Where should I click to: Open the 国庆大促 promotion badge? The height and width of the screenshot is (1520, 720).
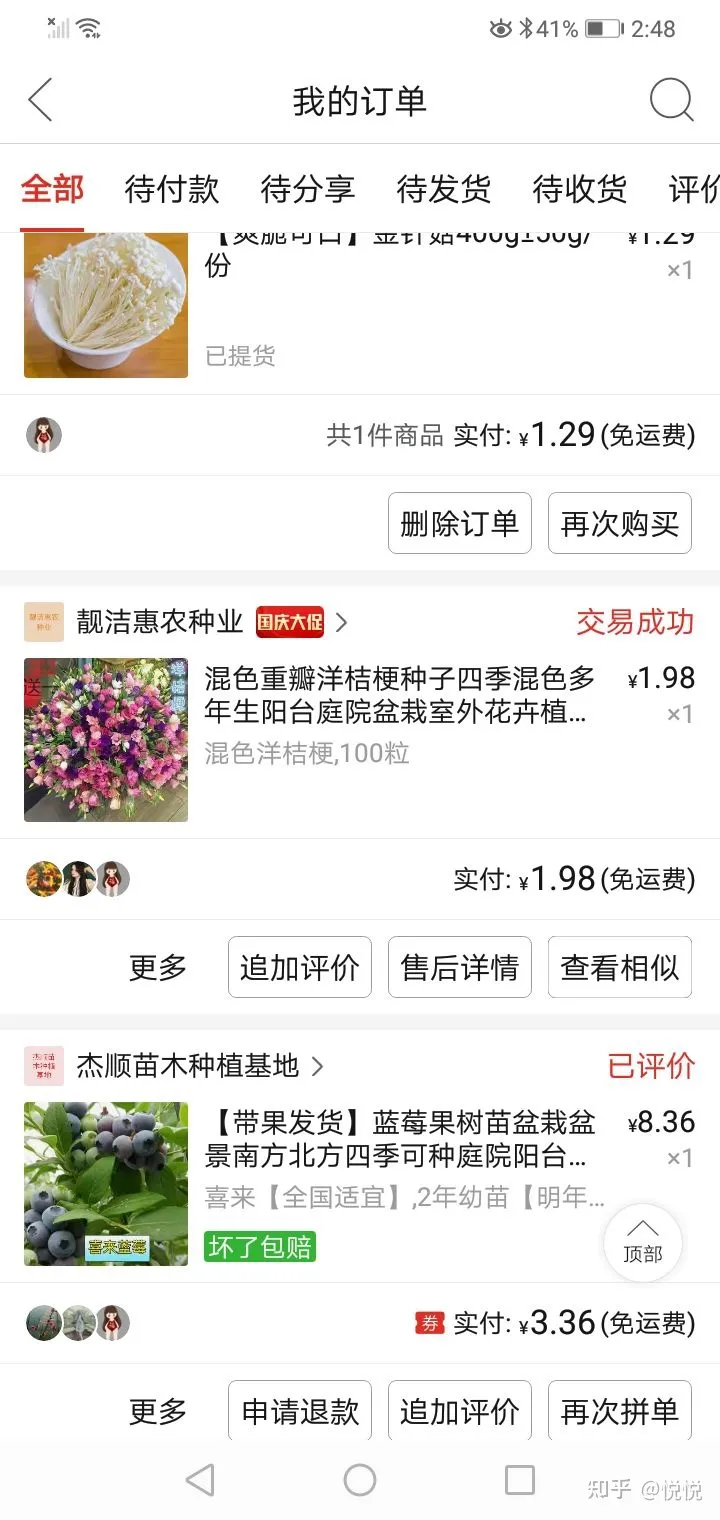[289, 622]
